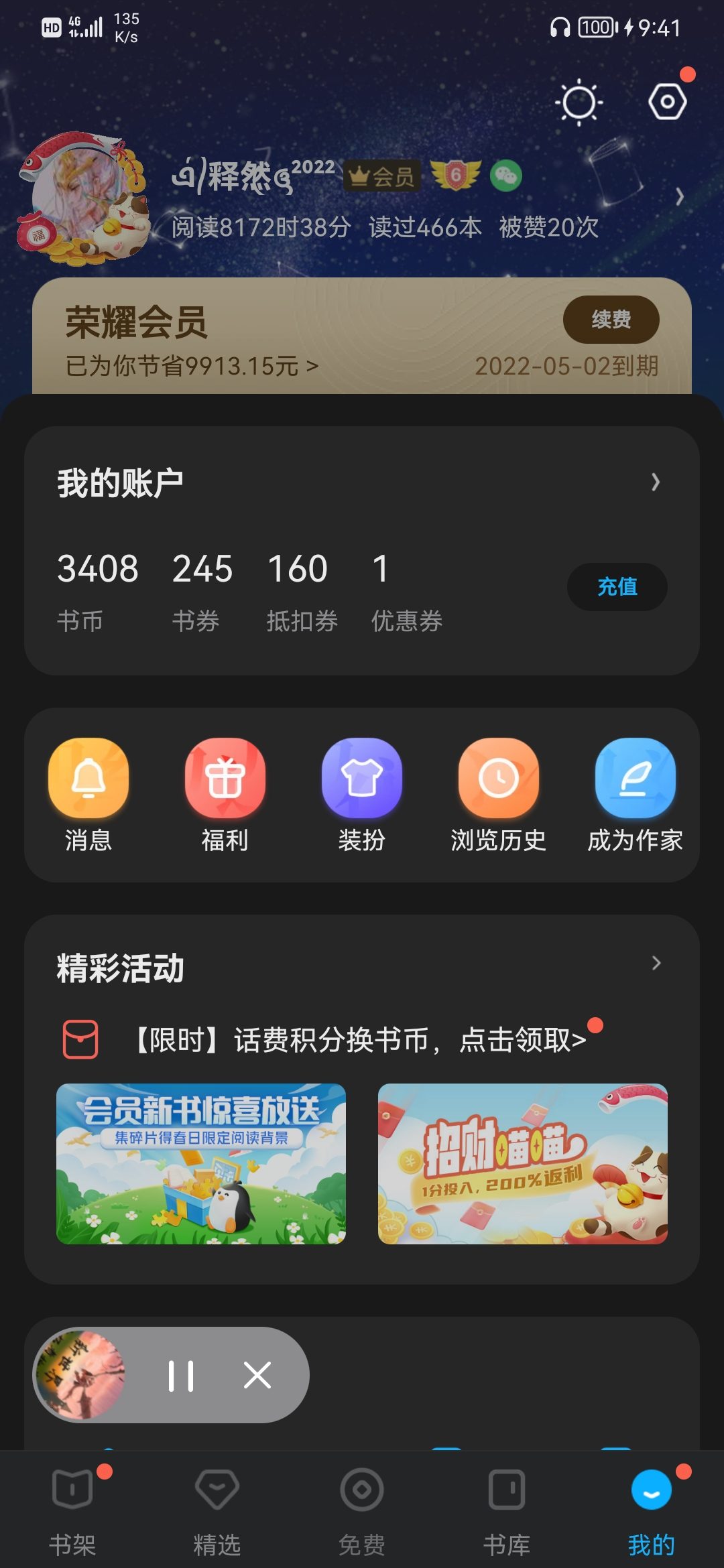Toggle the day/night brightness mode icon
The width and height of the screenshot is (724, 1568).
click(x=579, y=103)
